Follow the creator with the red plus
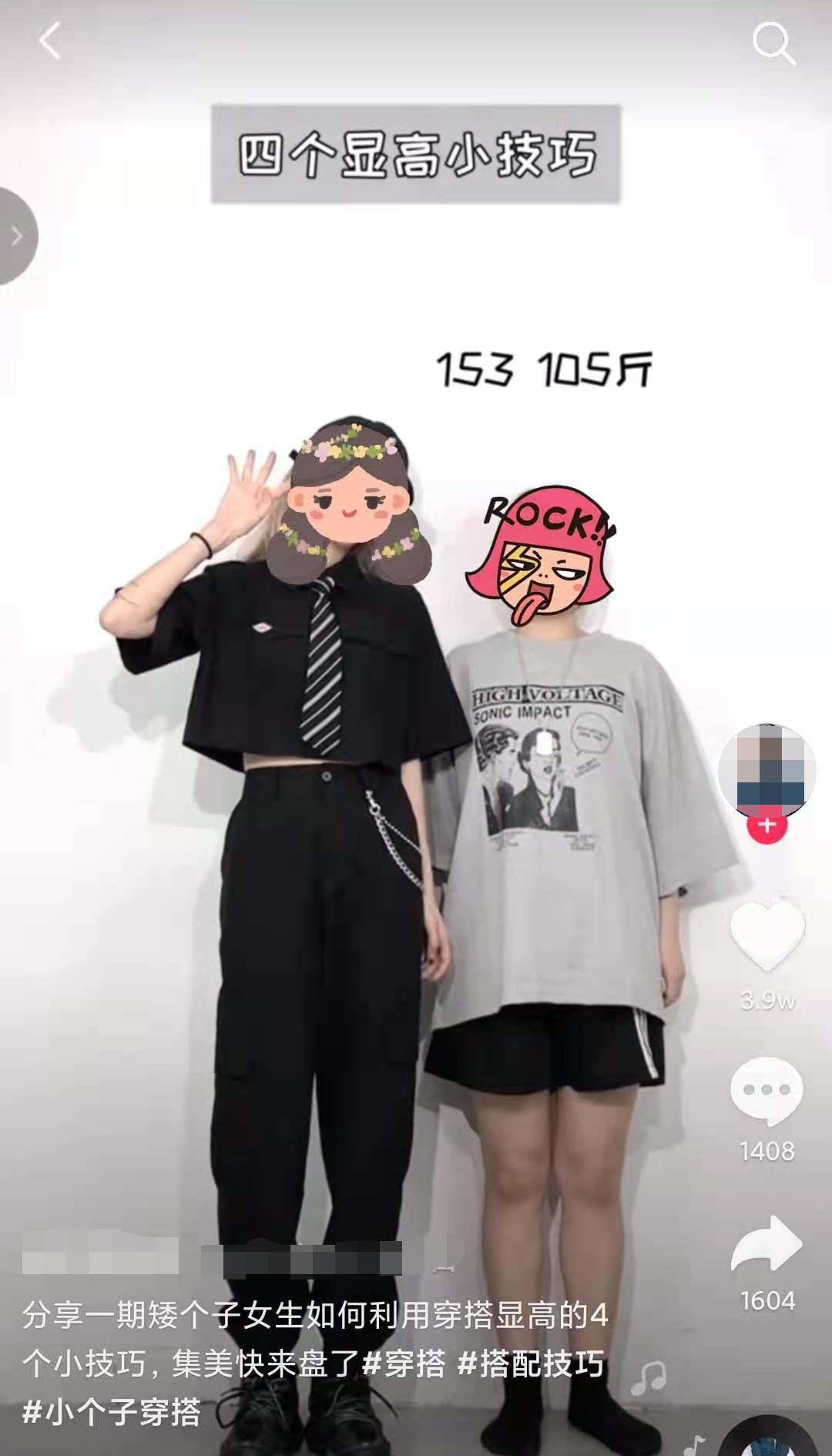Viewport: 832px width, 1456px height. pyautogui.click(x=767, y=826)
